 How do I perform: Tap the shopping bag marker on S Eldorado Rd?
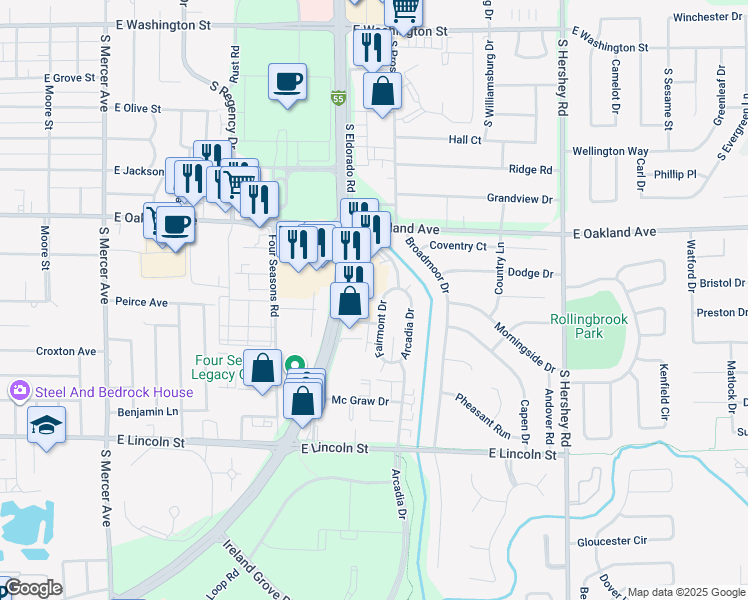[381, 92]
